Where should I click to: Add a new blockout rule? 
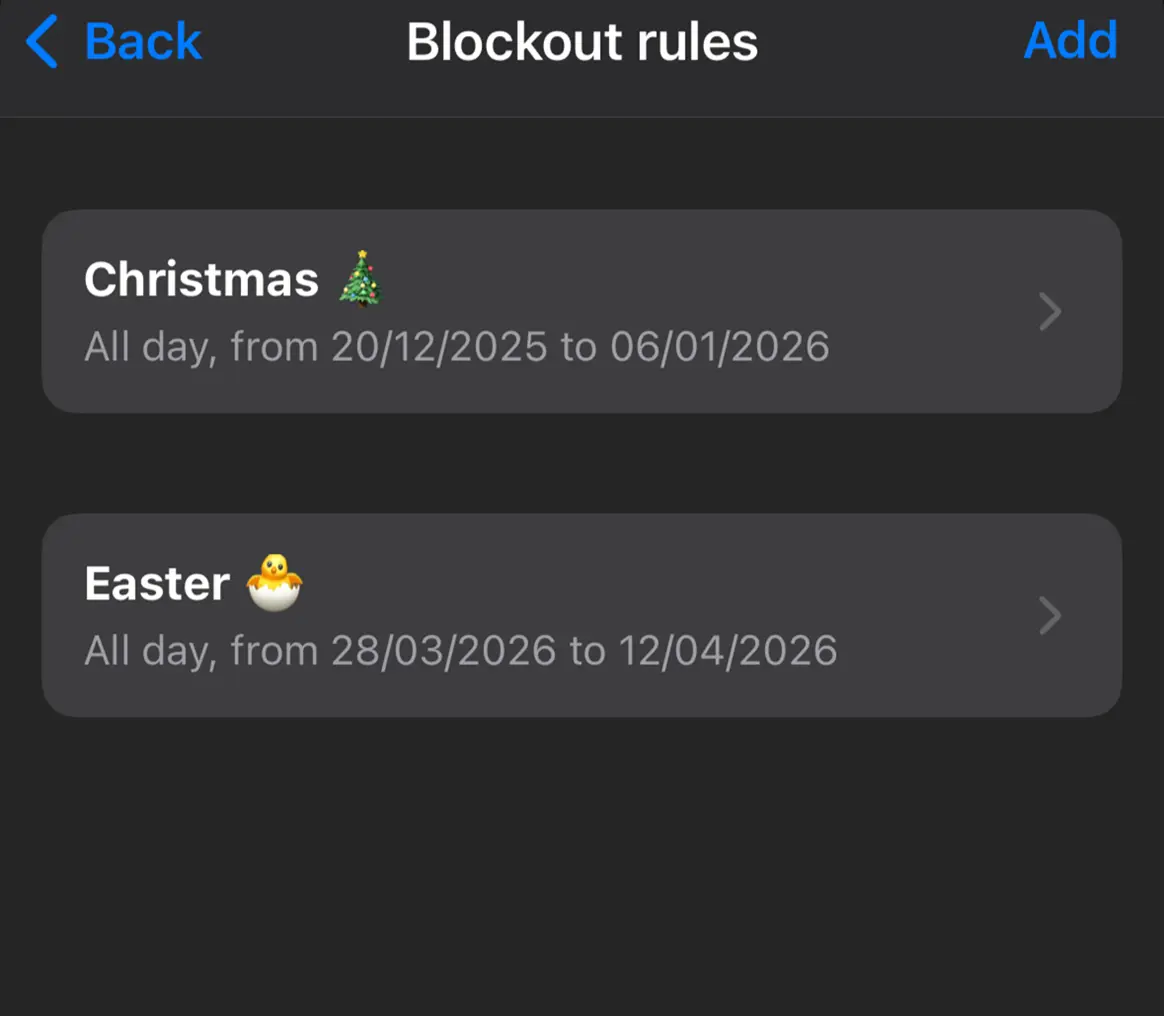point(1070,42)
